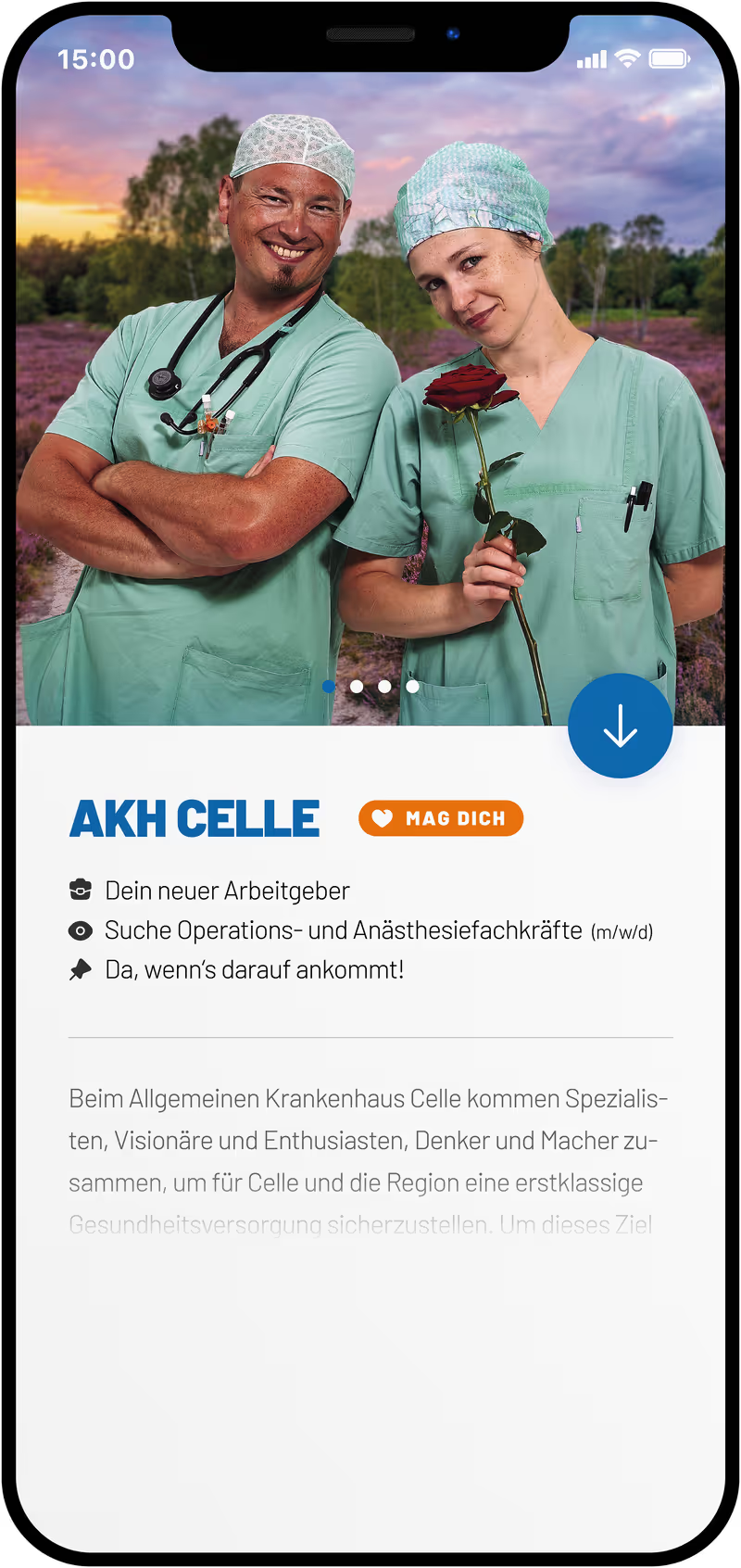Expand the profile details with the scroll-down button
Viewport: 741px width, 1568px height.
point(620,726)
